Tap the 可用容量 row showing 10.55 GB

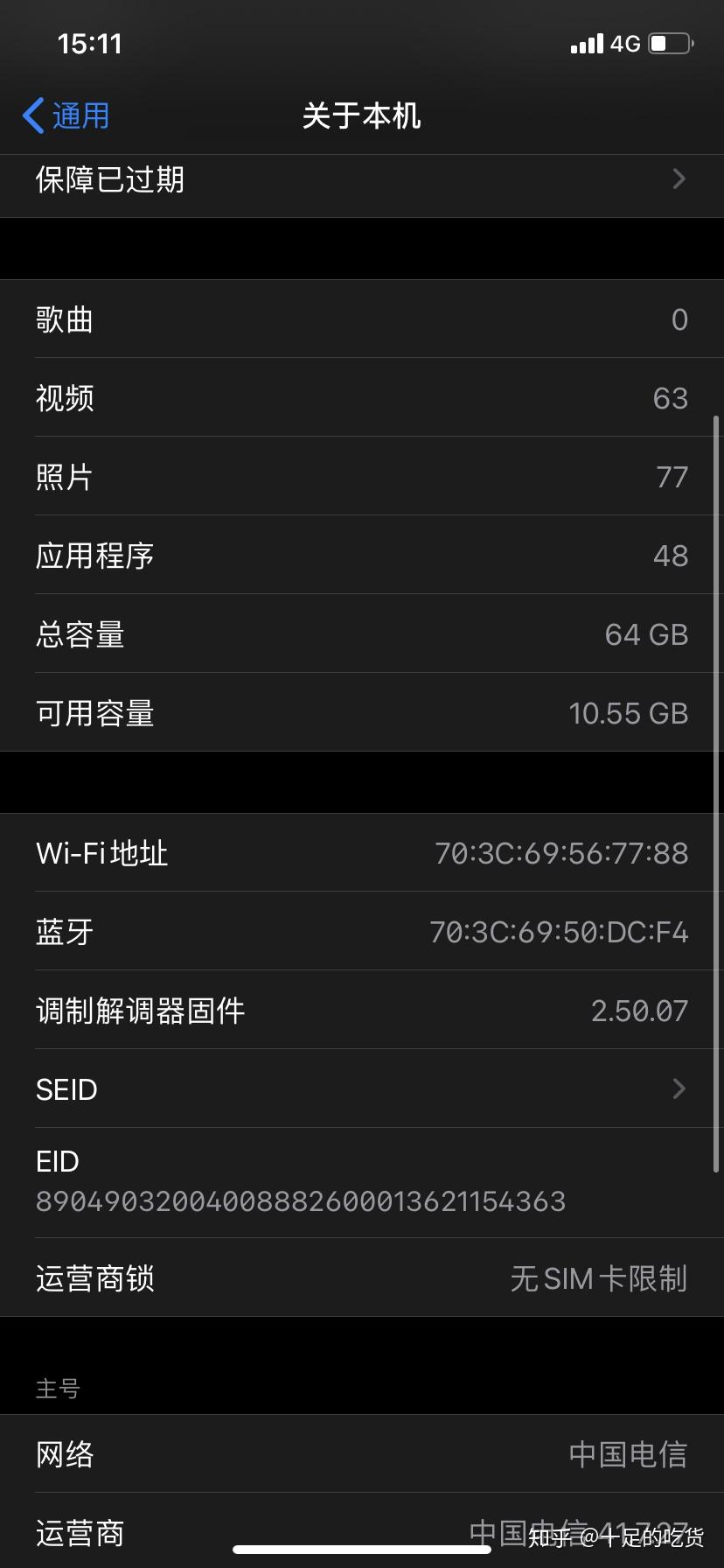click(362, 712)
